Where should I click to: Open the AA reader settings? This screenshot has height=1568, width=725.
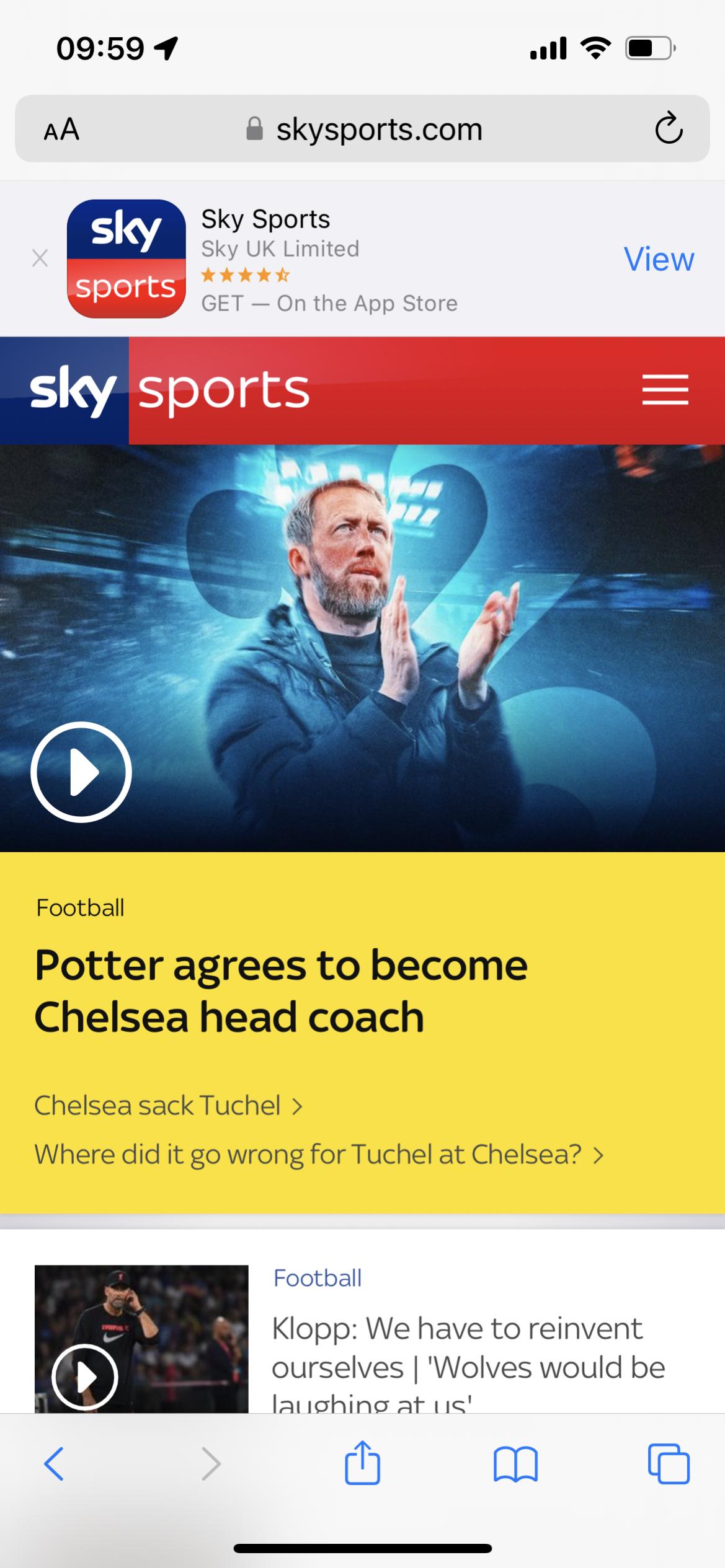tap(61, 130)
